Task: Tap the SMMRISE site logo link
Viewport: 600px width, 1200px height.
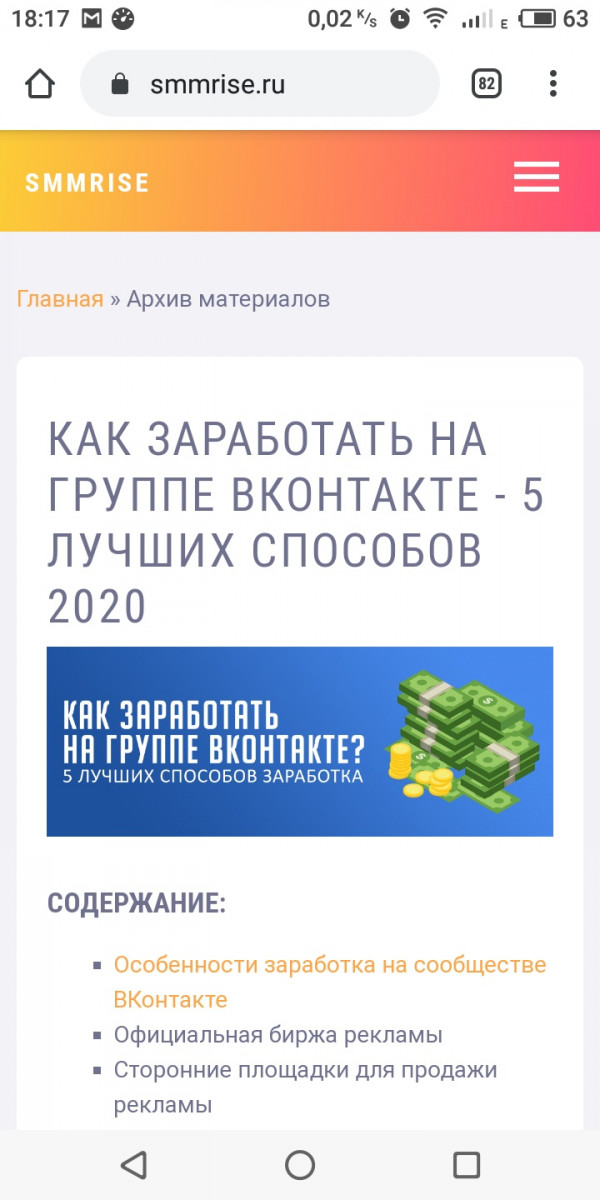Action: [87, 183]
